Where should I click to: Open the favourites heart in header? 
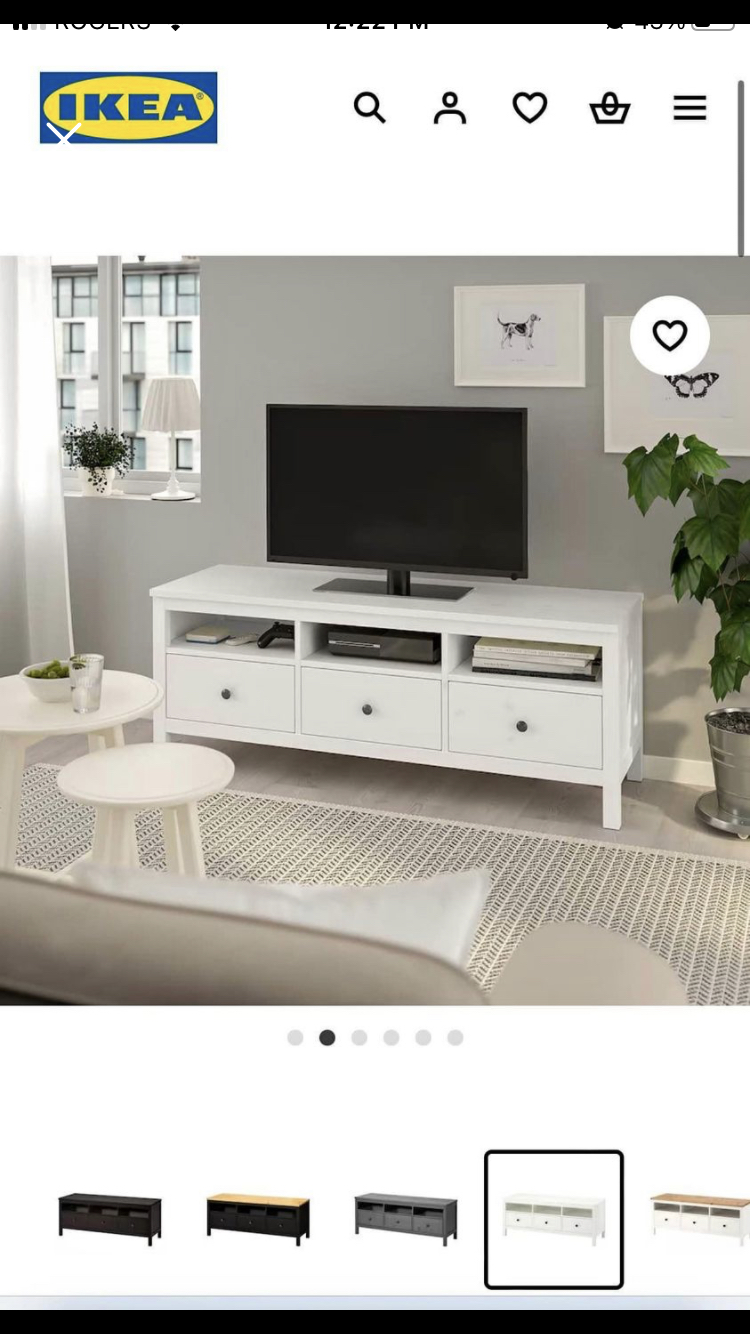530,107
